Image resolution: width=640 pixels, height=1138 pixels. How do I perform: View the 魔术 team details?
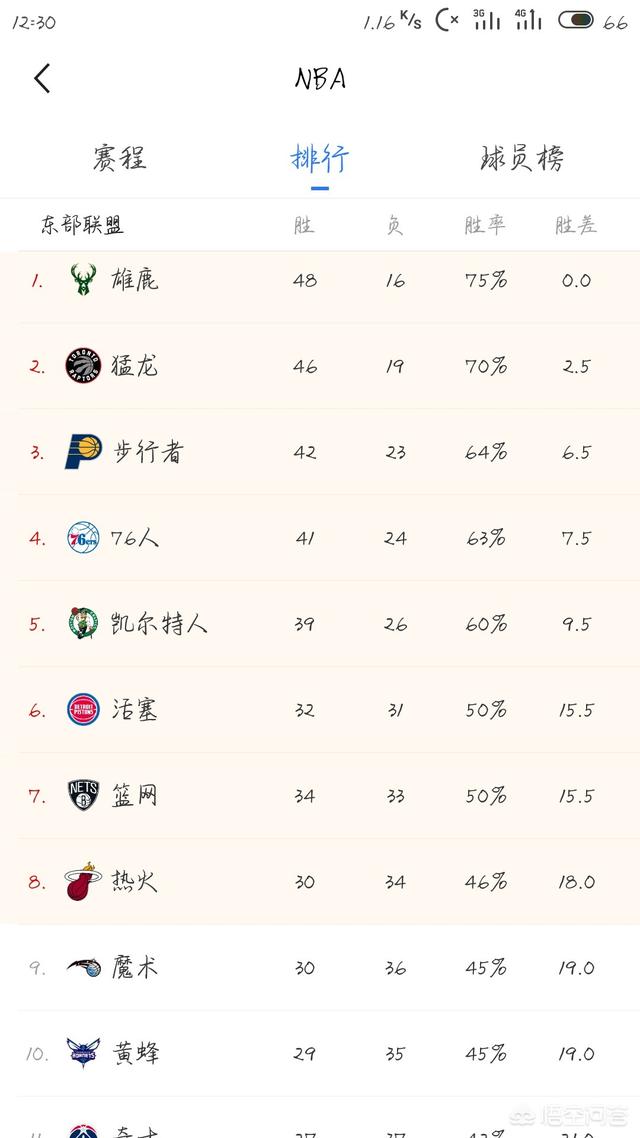point(134,968)
